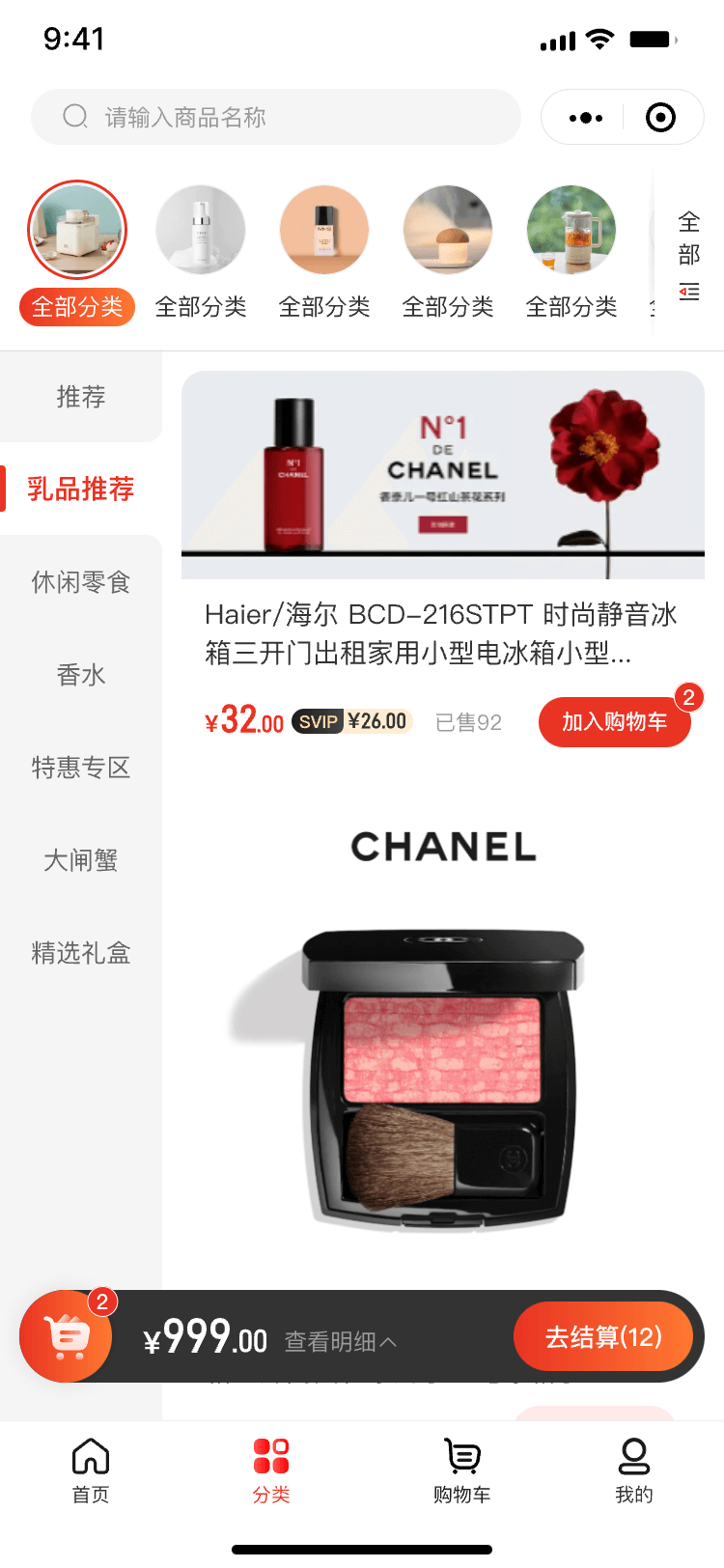
Task: Switch to 特惠专区 in the sidebar
Action: point(81,768)
